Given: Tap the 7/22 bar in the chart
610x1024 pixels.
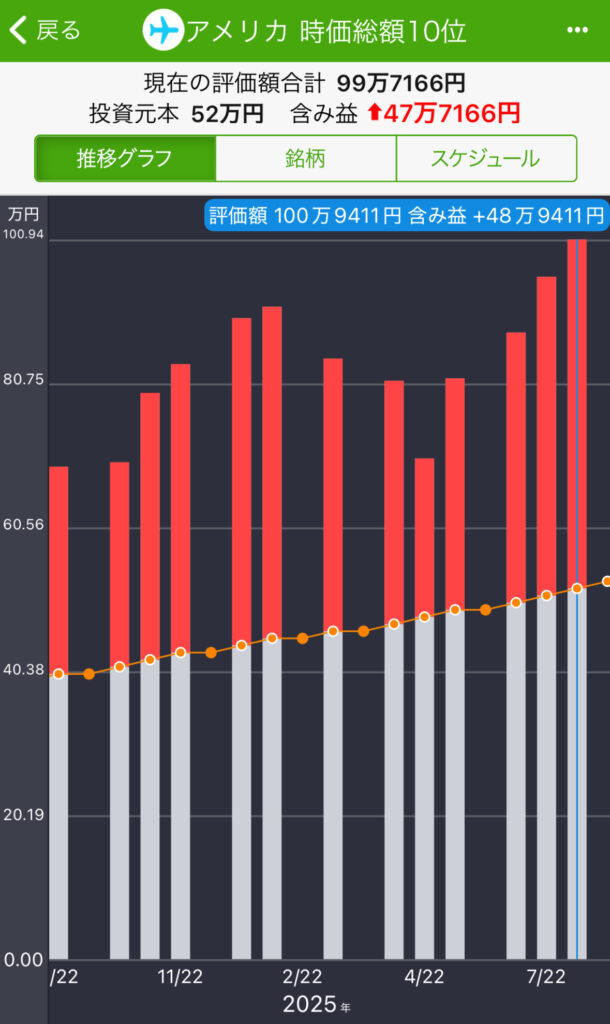Looking at the screenshot, I should [547, 618].
